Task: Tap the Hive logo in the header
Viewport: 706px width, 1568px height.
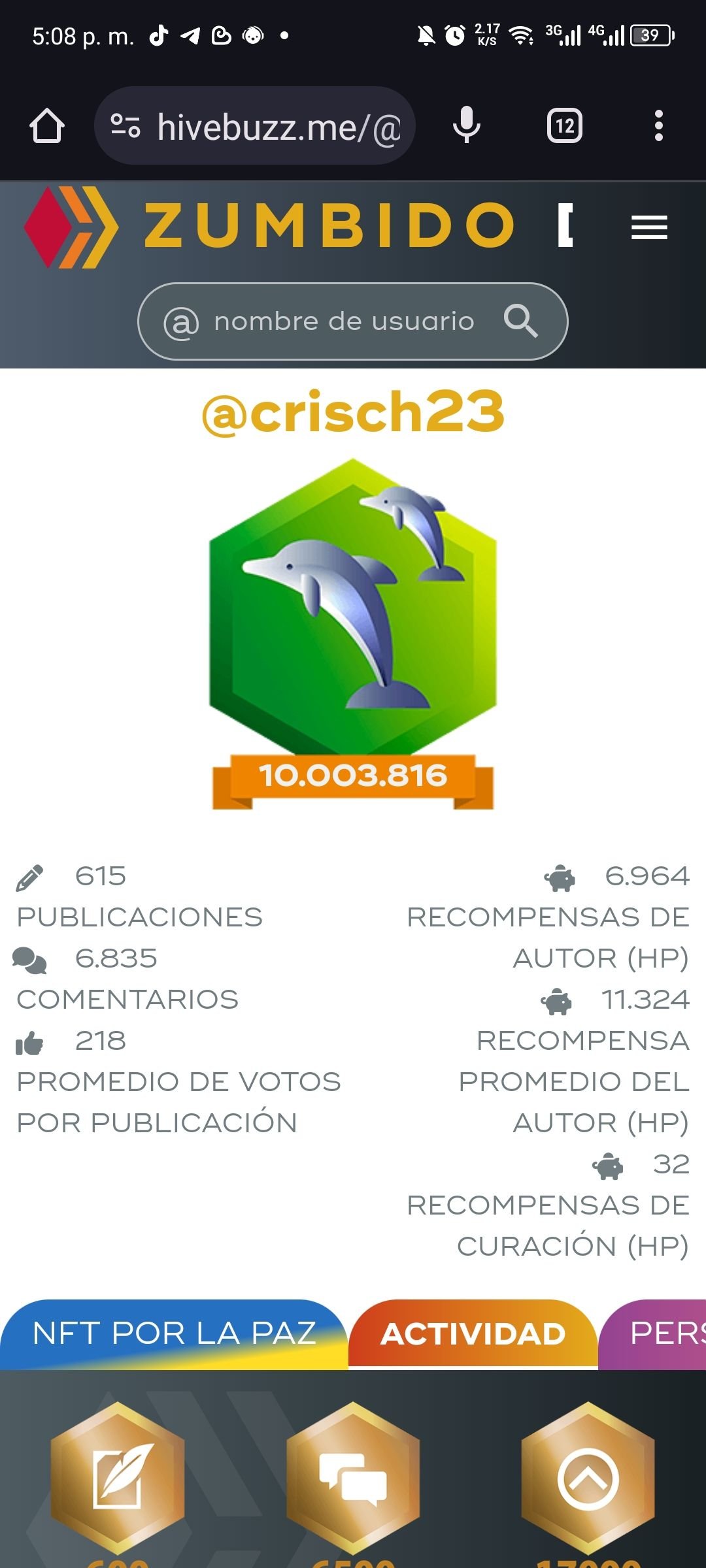Action: point(71,227)
